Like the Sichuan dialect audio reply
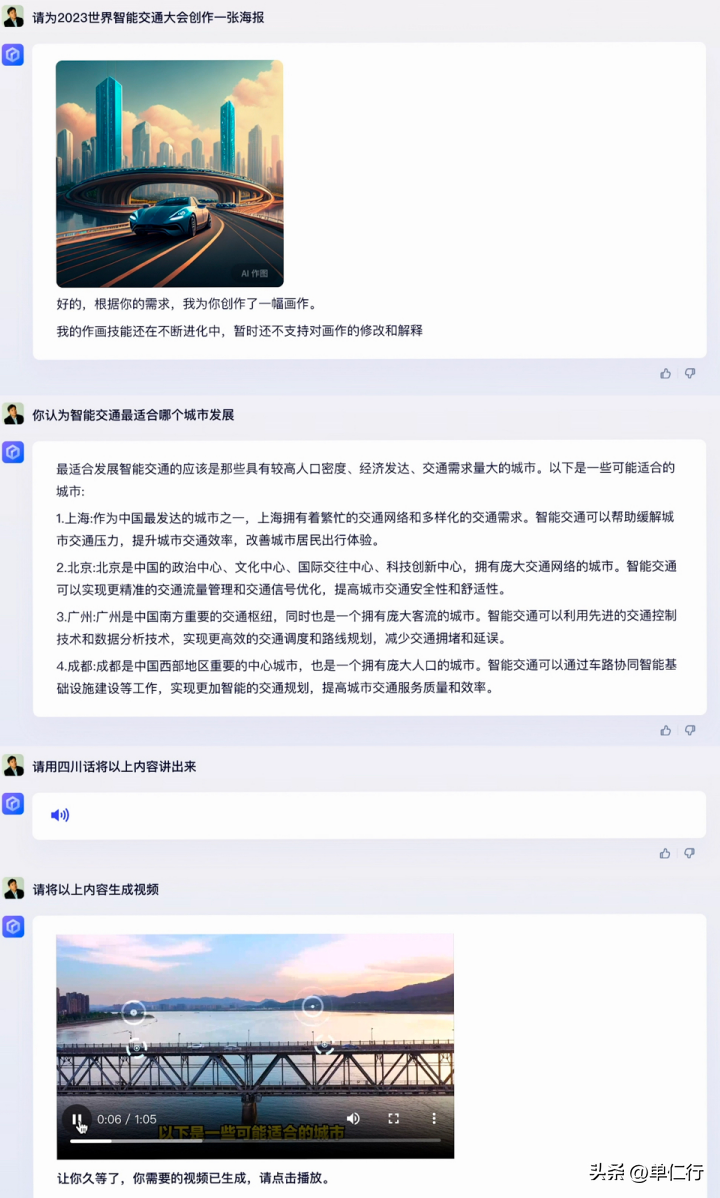This screenshot has height=1198, width=720. [x=666, y=853]
